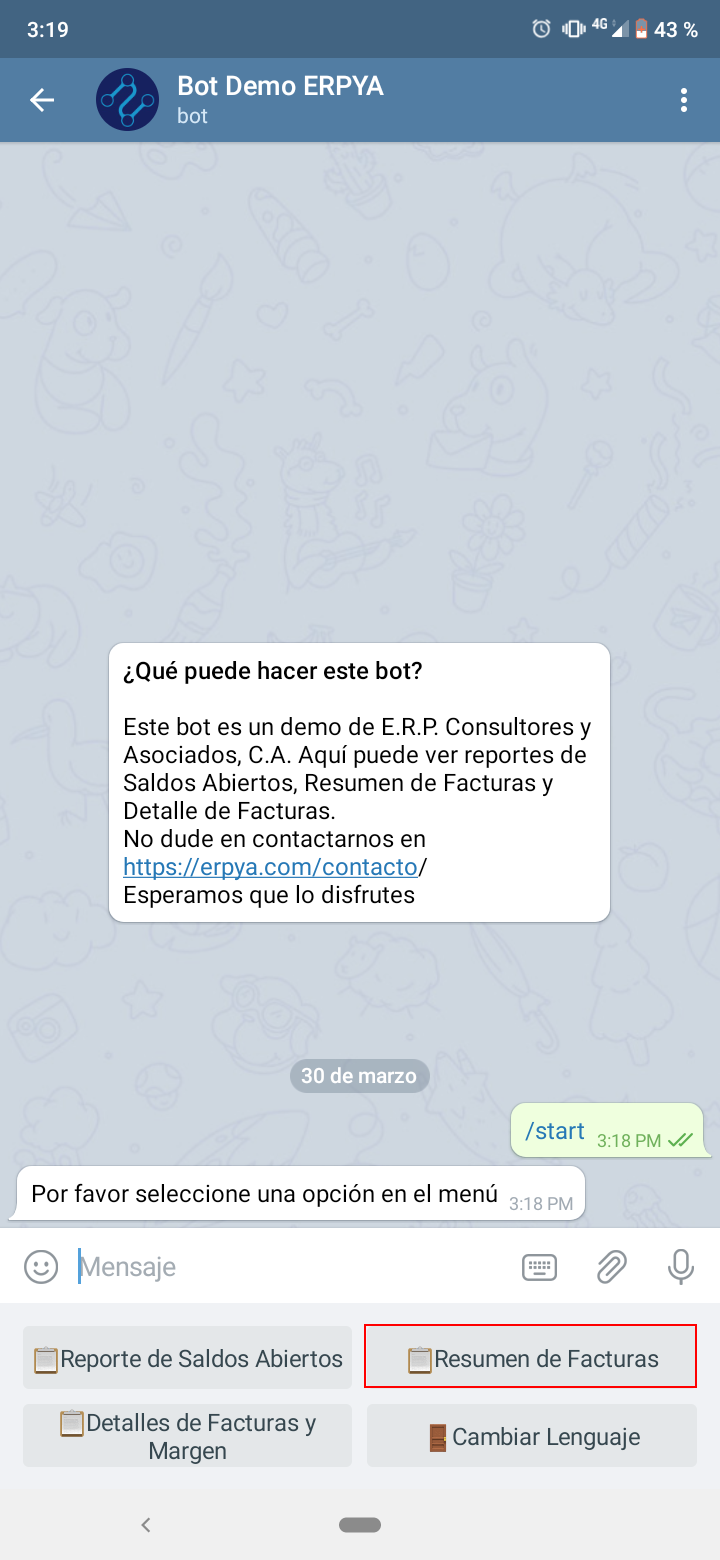Tap the battery indicator in the status bar

(642, 29)
